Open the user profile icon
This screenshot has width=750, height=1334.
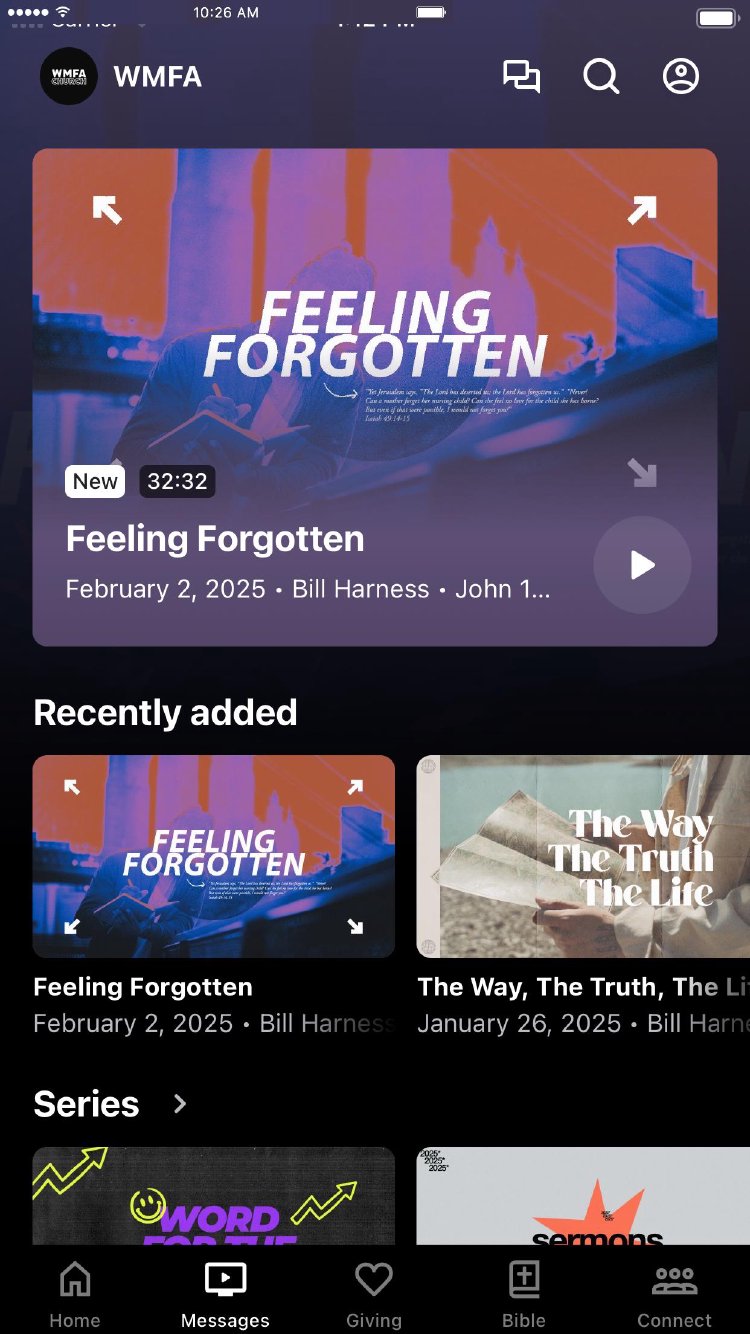681,77
